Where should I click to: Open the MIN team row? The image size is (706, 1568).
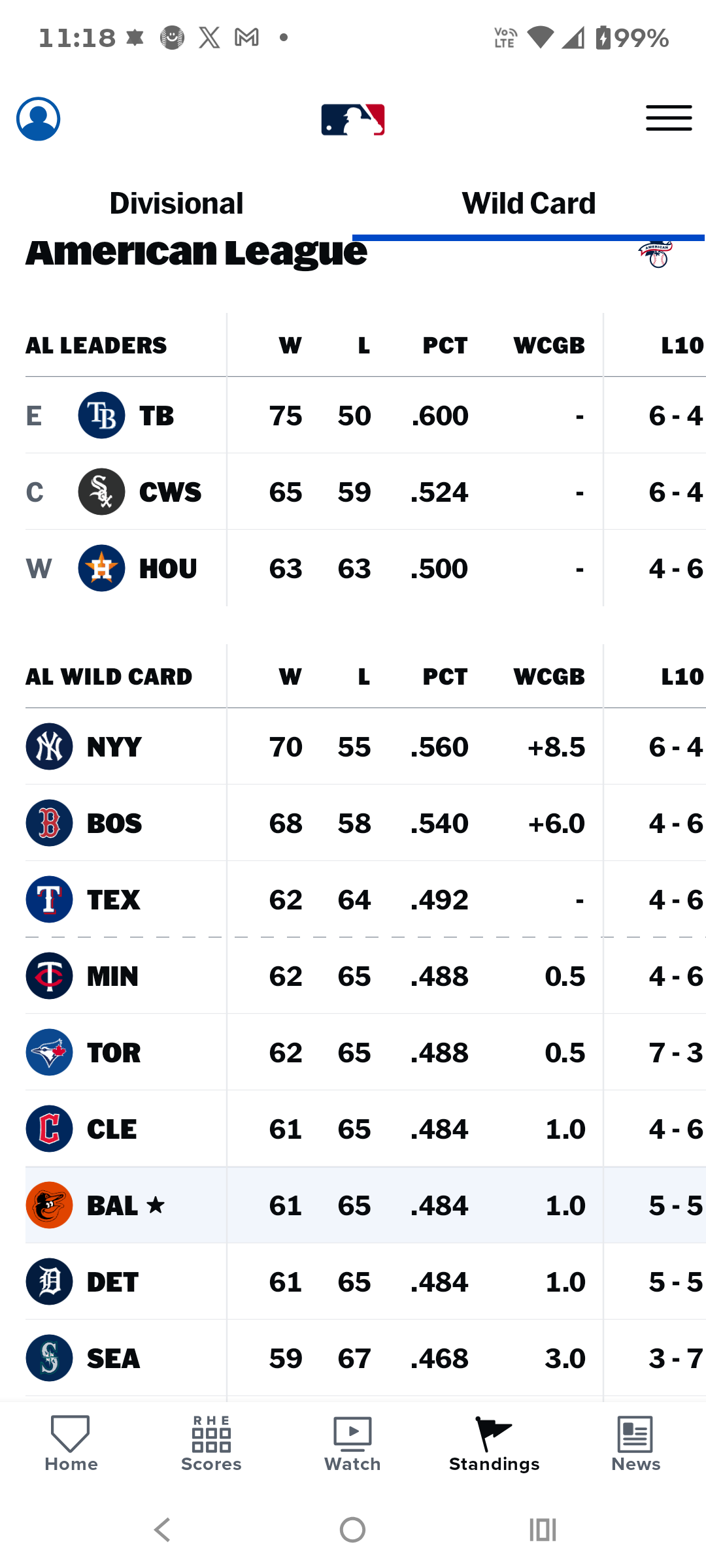click(365, 976)
